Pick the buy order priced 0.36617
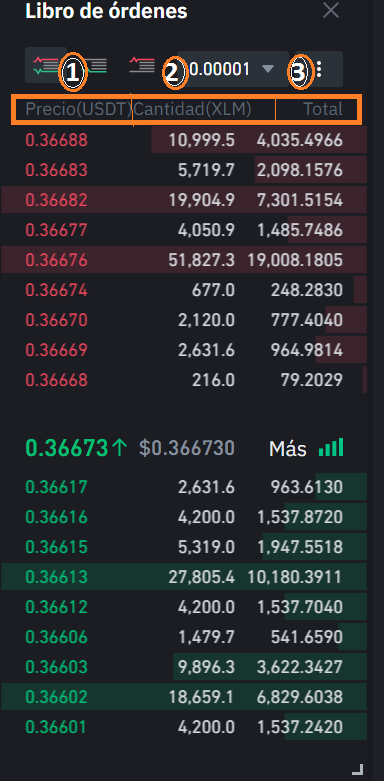This screenshot has height=781, width=384. coord(184,487)
